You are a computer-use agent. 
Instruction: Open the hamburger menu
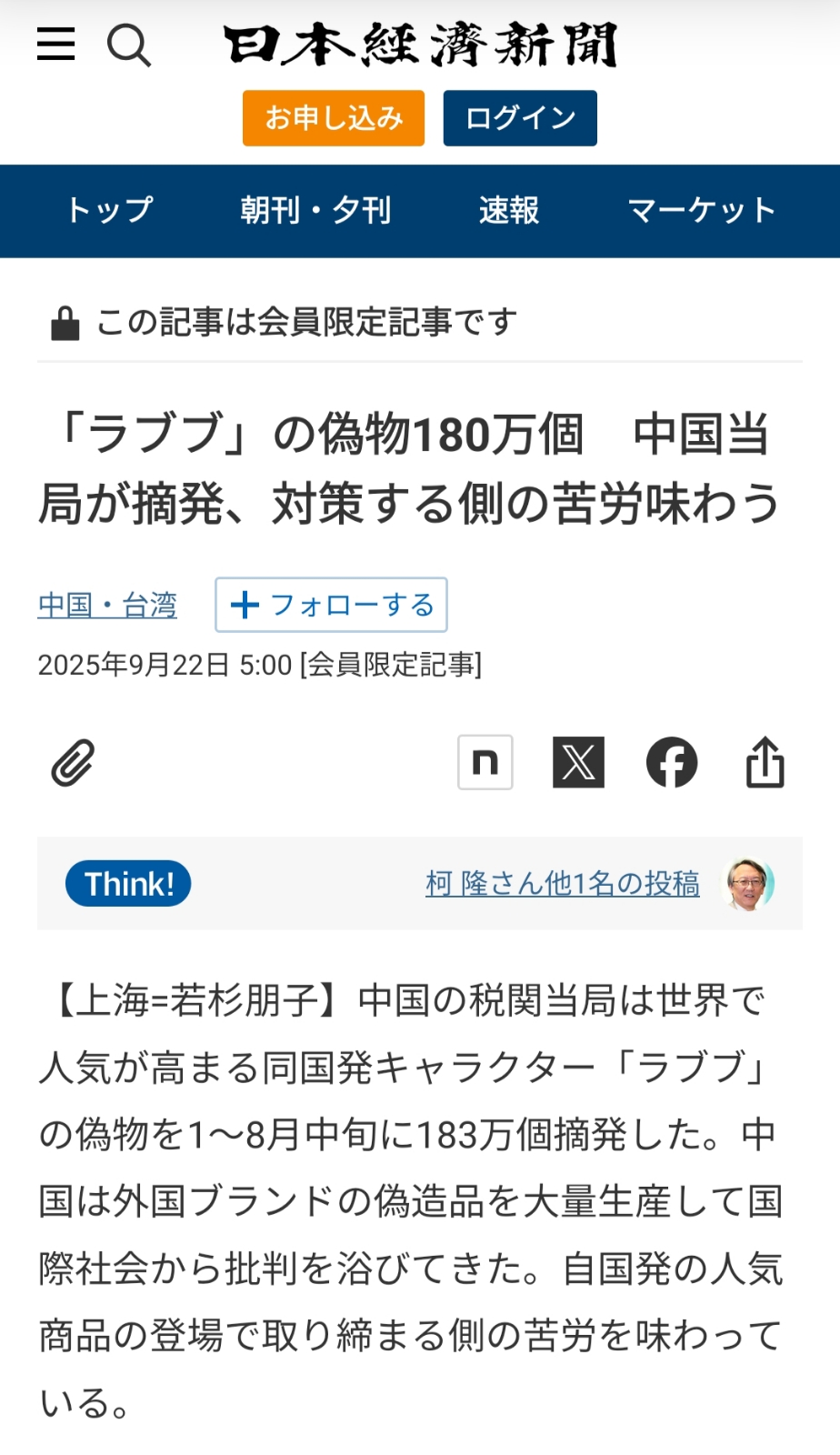tap(55, 44)
